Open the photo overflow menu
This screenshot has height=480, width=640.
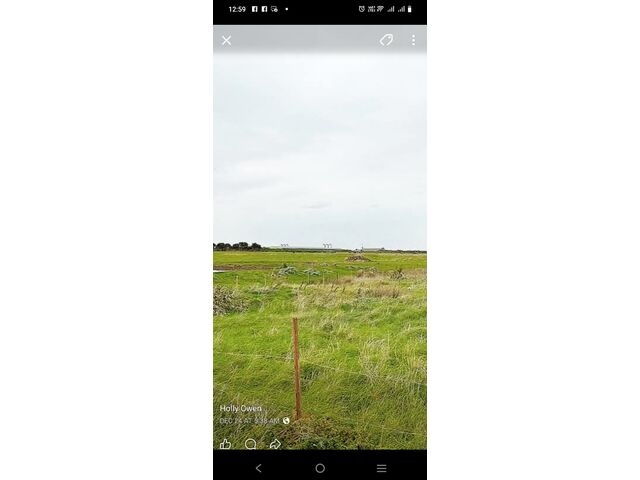click(x=413, y=40)
